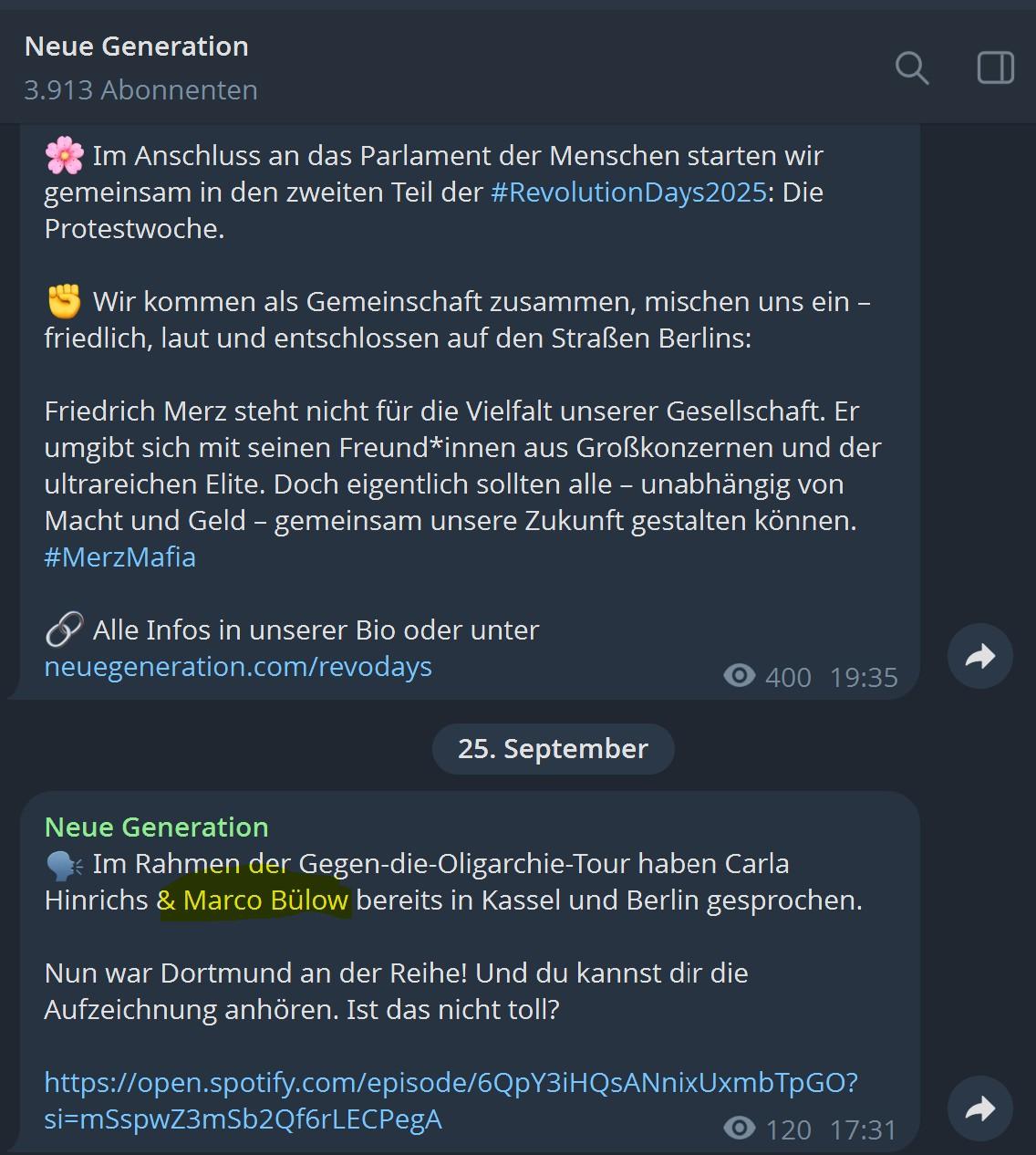Toggle the side panel icon
1036x1155 pixels.
click(x=995, y=68)
